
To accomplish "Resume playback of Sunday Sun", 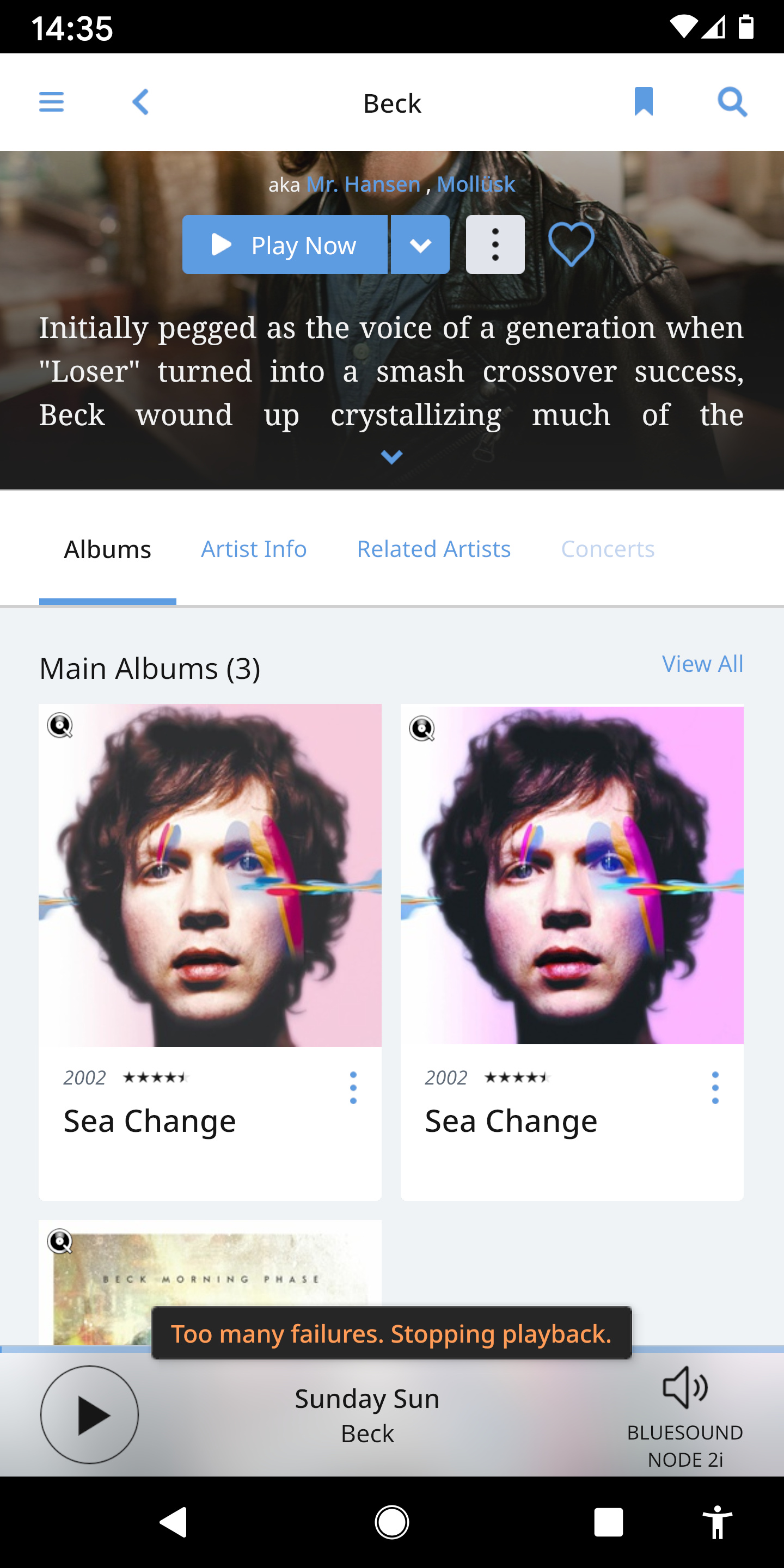I will (89, 1414).
